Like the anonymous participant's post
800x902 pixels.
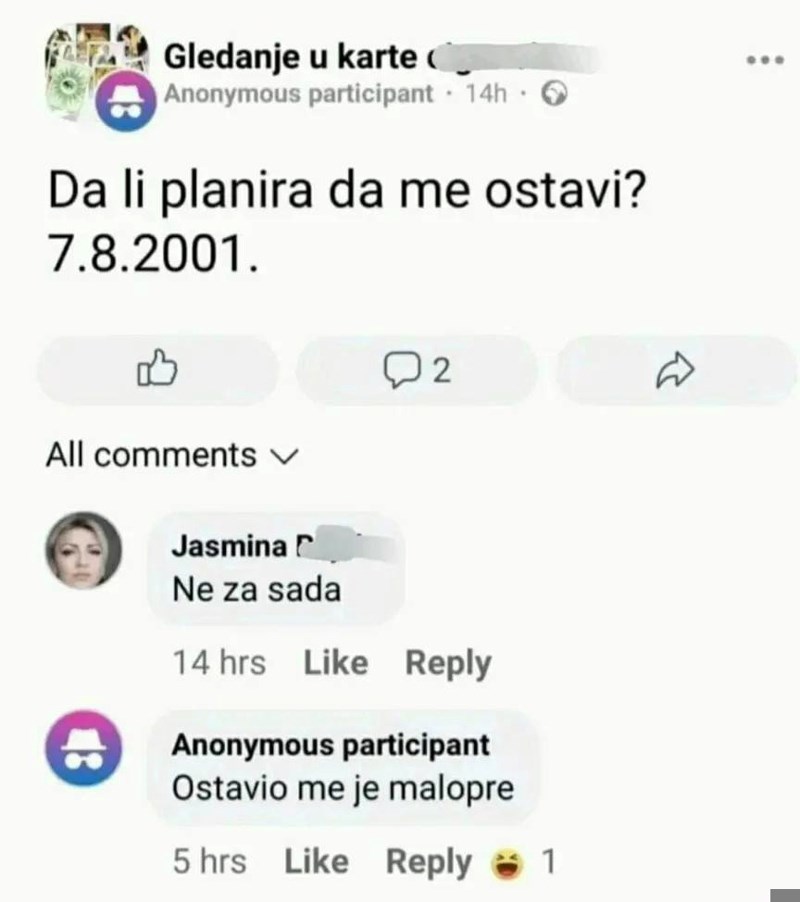tap(158, 371)
